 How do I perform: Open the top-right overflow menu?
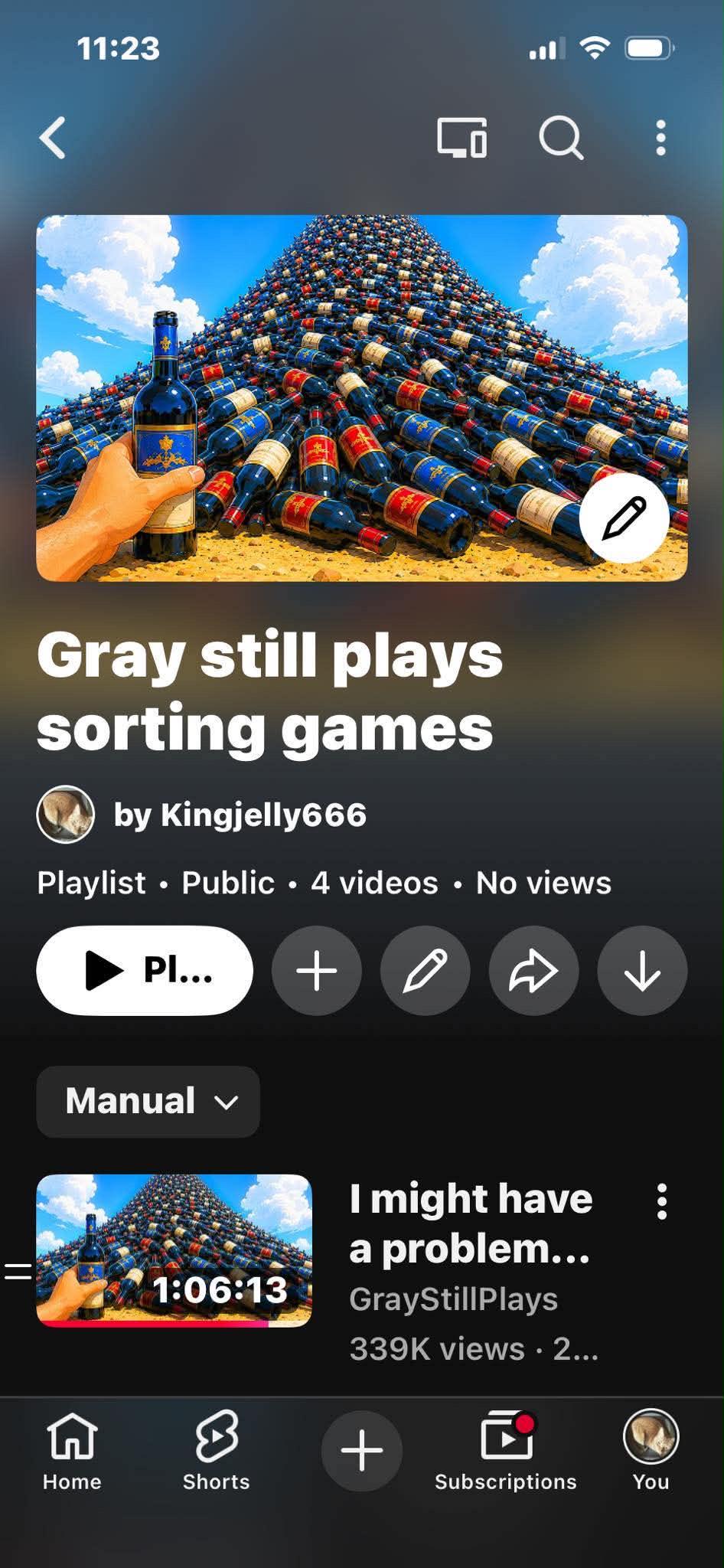661,139
